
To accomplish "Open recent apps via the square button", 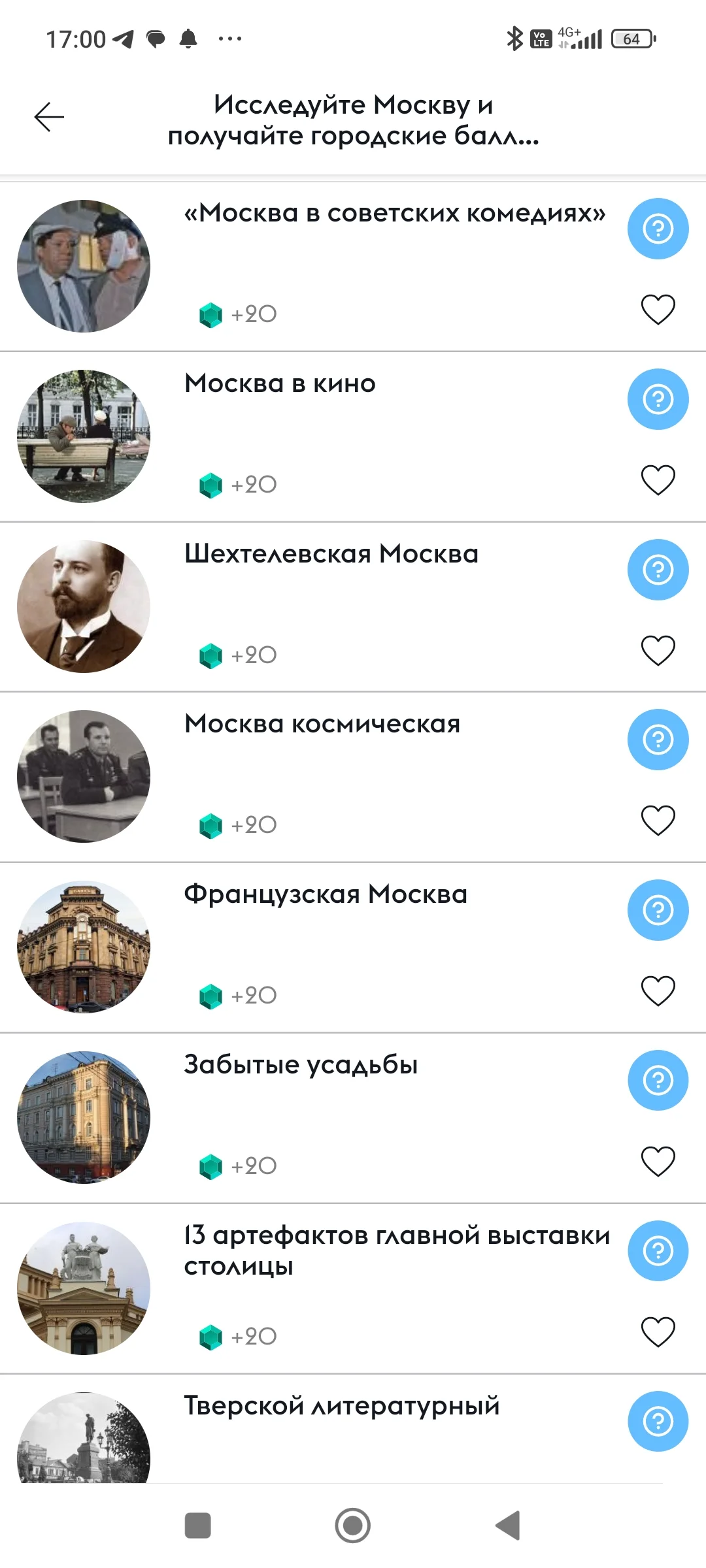I will click(198, 1526).
